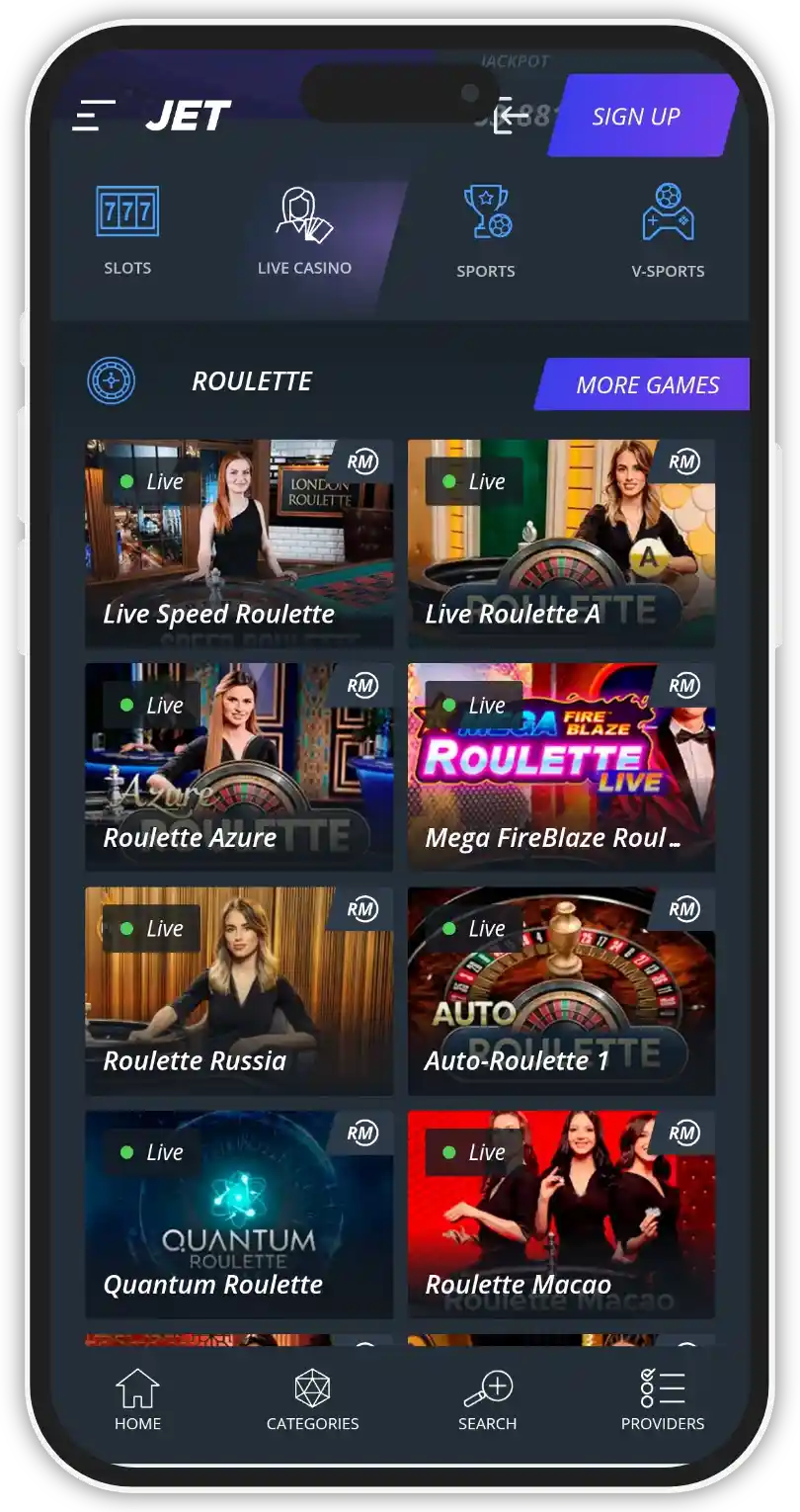Open the Roulette Russia game

pyautogui.click(x=239, y=990)
